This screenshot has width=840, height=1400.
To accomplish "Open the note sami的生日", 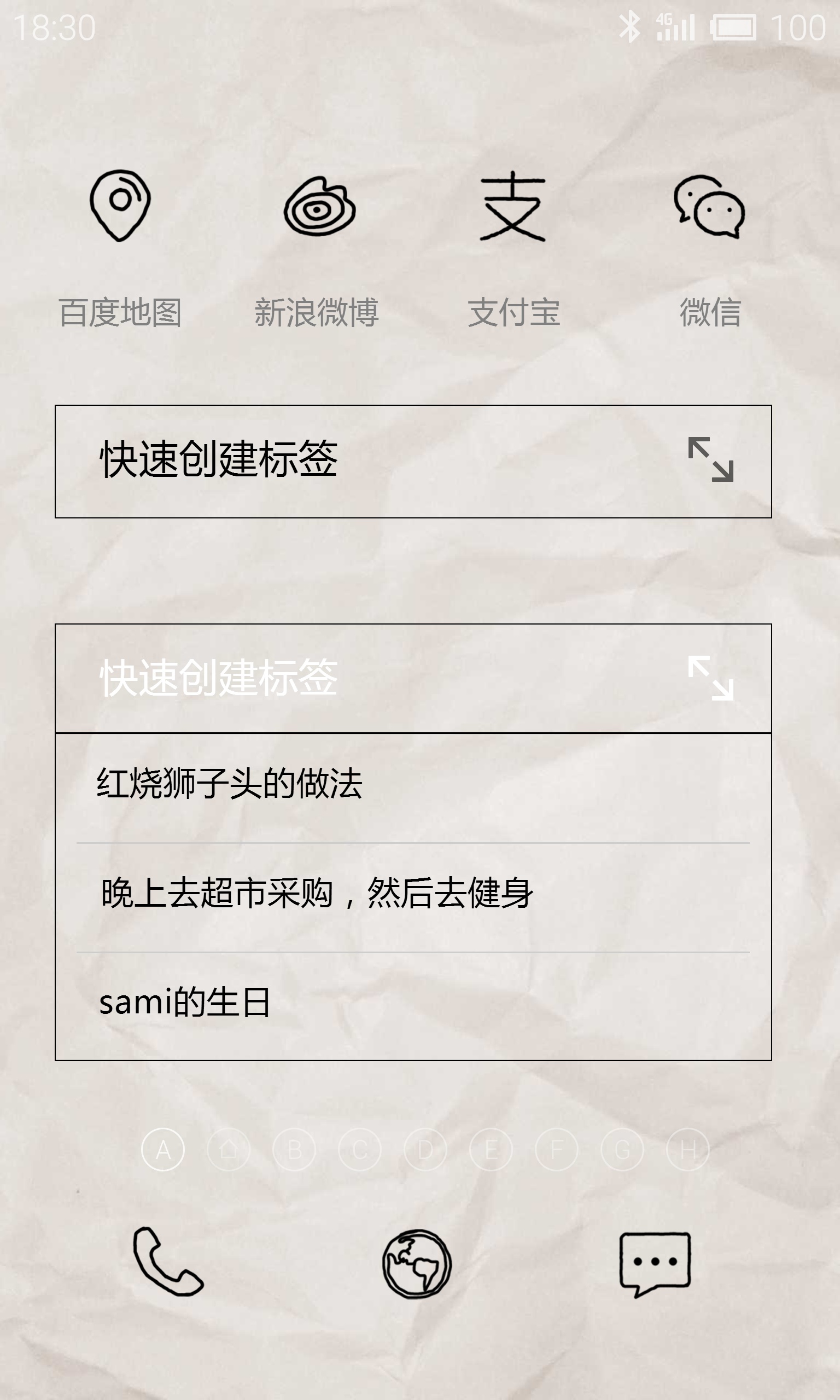I will point(185,1003).
